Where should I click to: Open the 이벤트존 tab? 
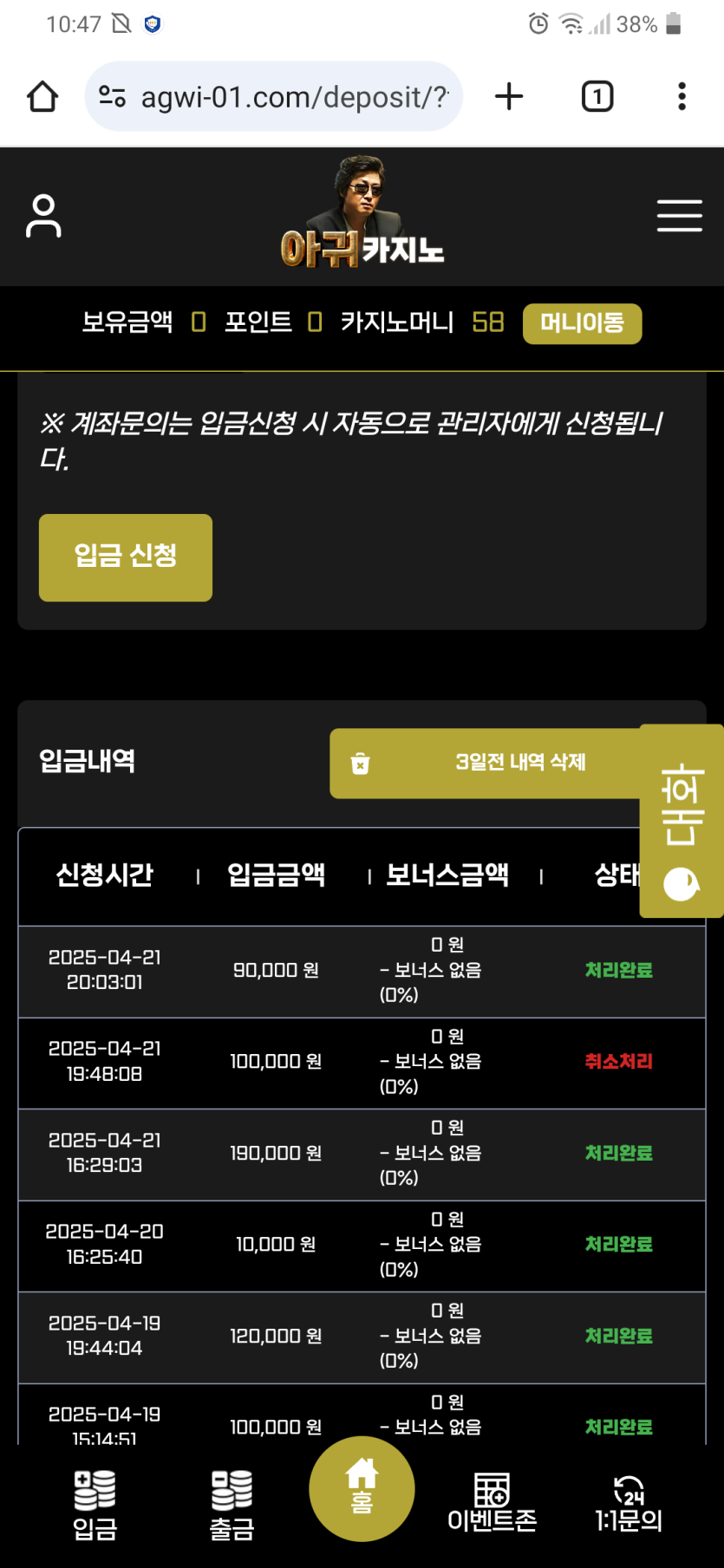(492, 1505)
